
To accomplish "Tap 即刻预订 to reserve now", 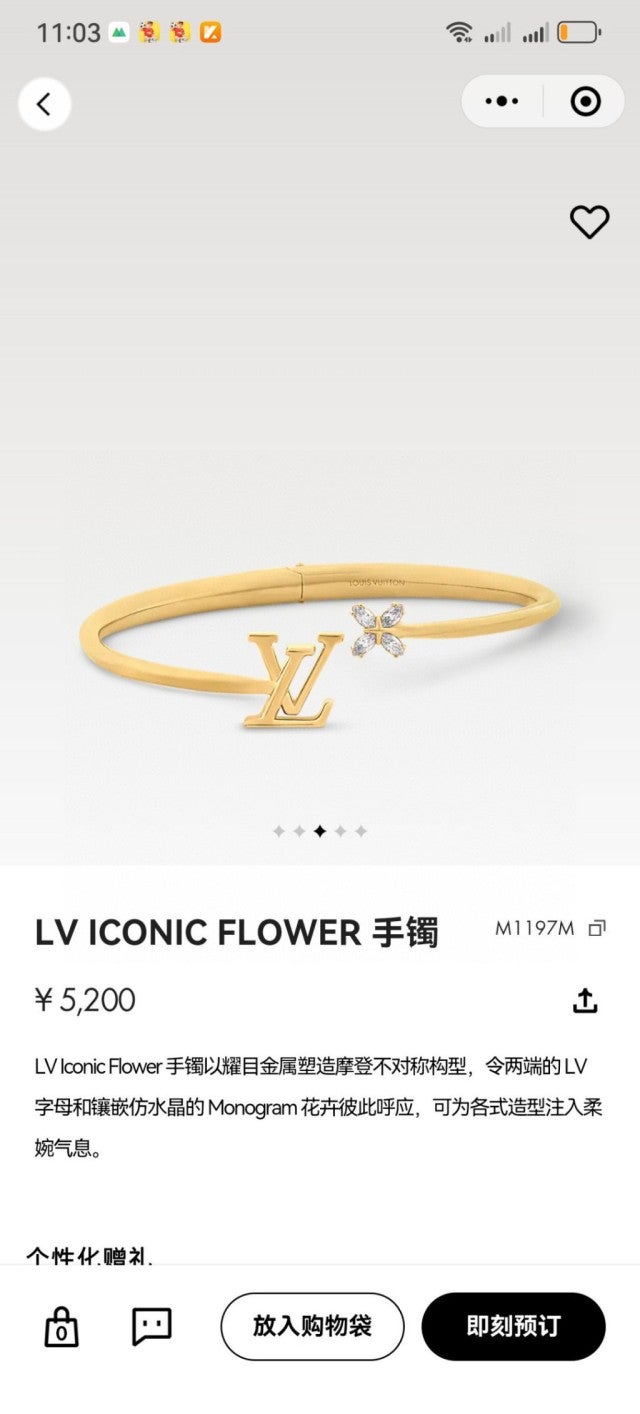I will tap(513, 1327).
